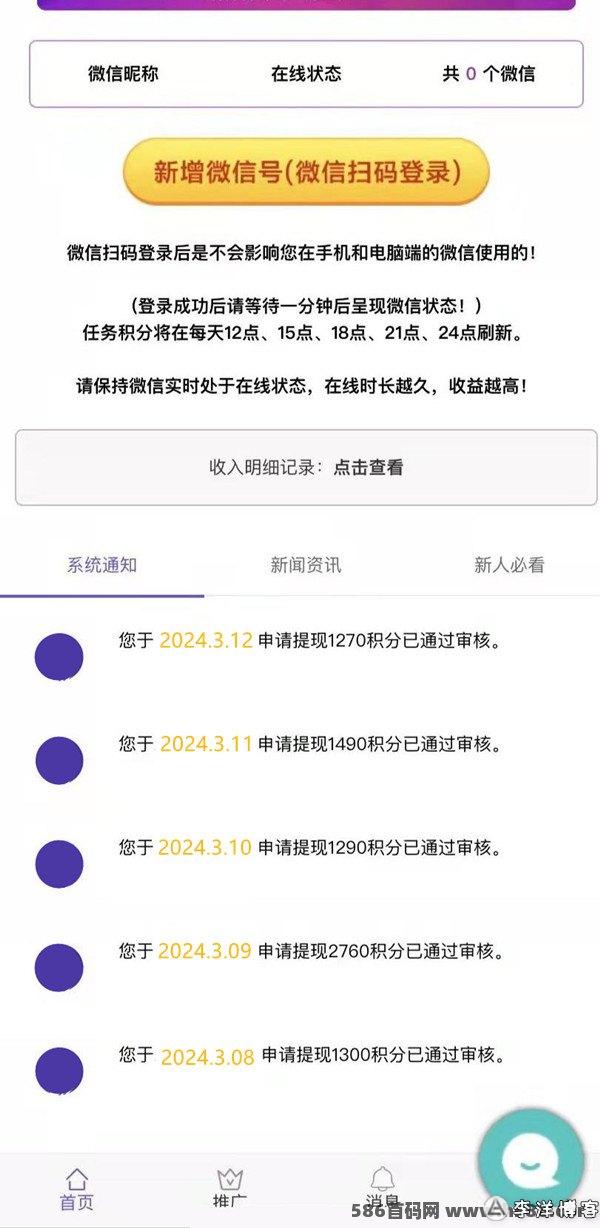The height and width of the screenshot is (1228, 600).
Task: Open 推广 tab in bottom bar
Action: click(231, 1190)
